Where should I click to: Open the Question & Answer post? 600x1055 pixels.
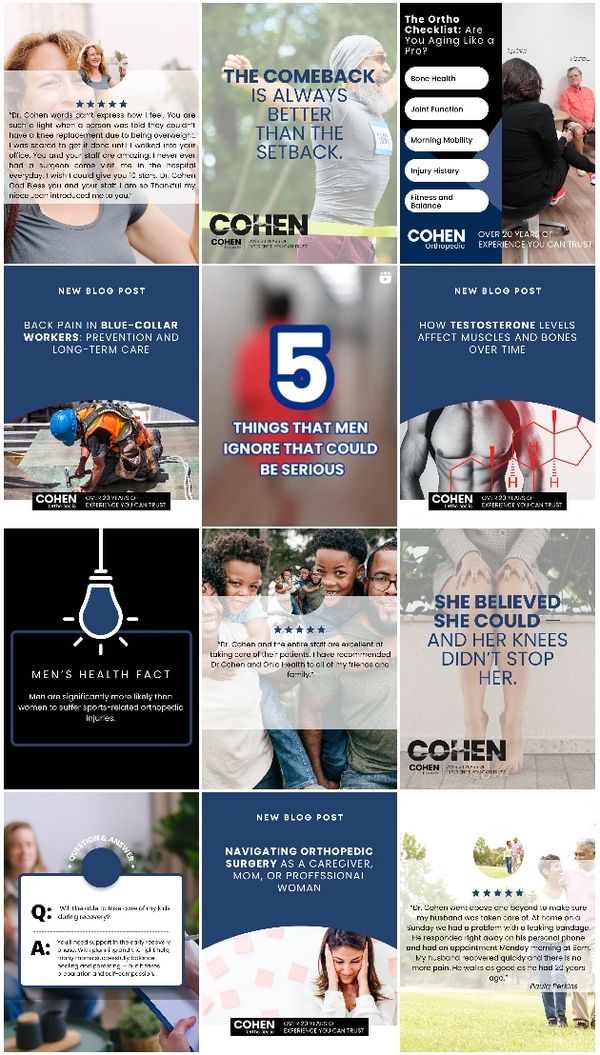tap(100, 922)
